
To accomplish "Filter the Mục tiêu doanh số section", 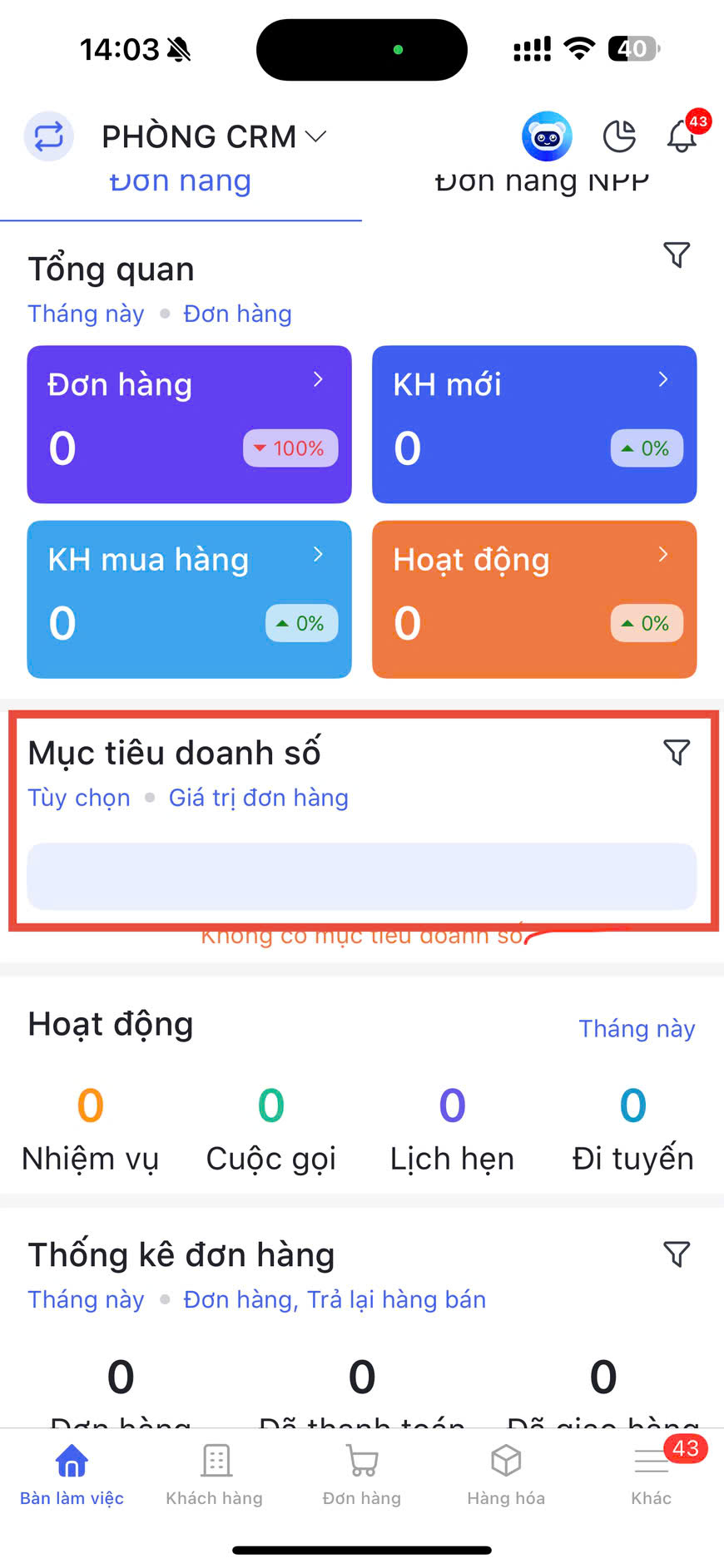I will point(677,752).
